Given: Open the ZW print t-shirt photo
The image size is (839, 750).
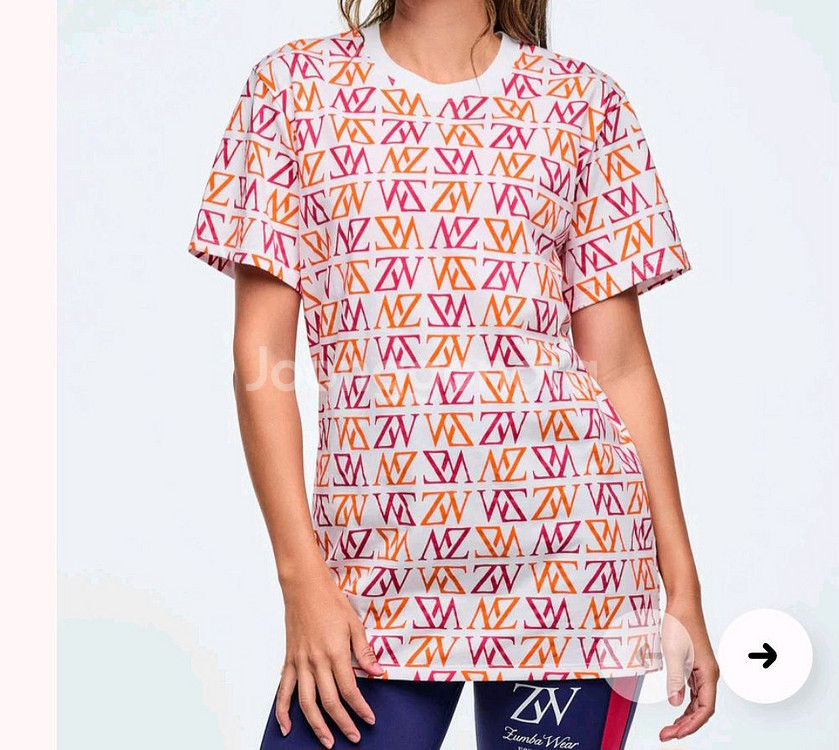Looking at the screenshot, I should pos(448,375).
